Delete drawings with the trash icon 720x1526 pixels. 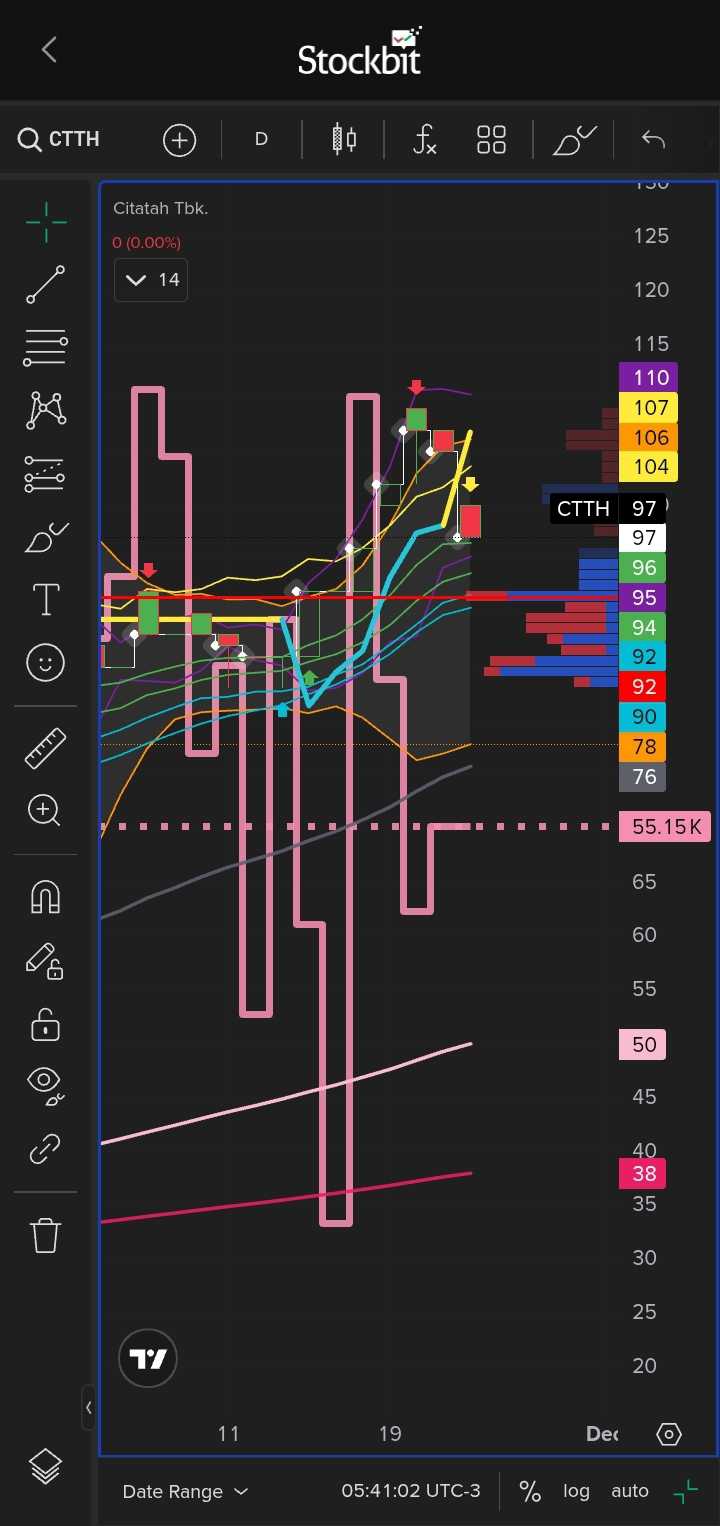tap(45, 1236)
